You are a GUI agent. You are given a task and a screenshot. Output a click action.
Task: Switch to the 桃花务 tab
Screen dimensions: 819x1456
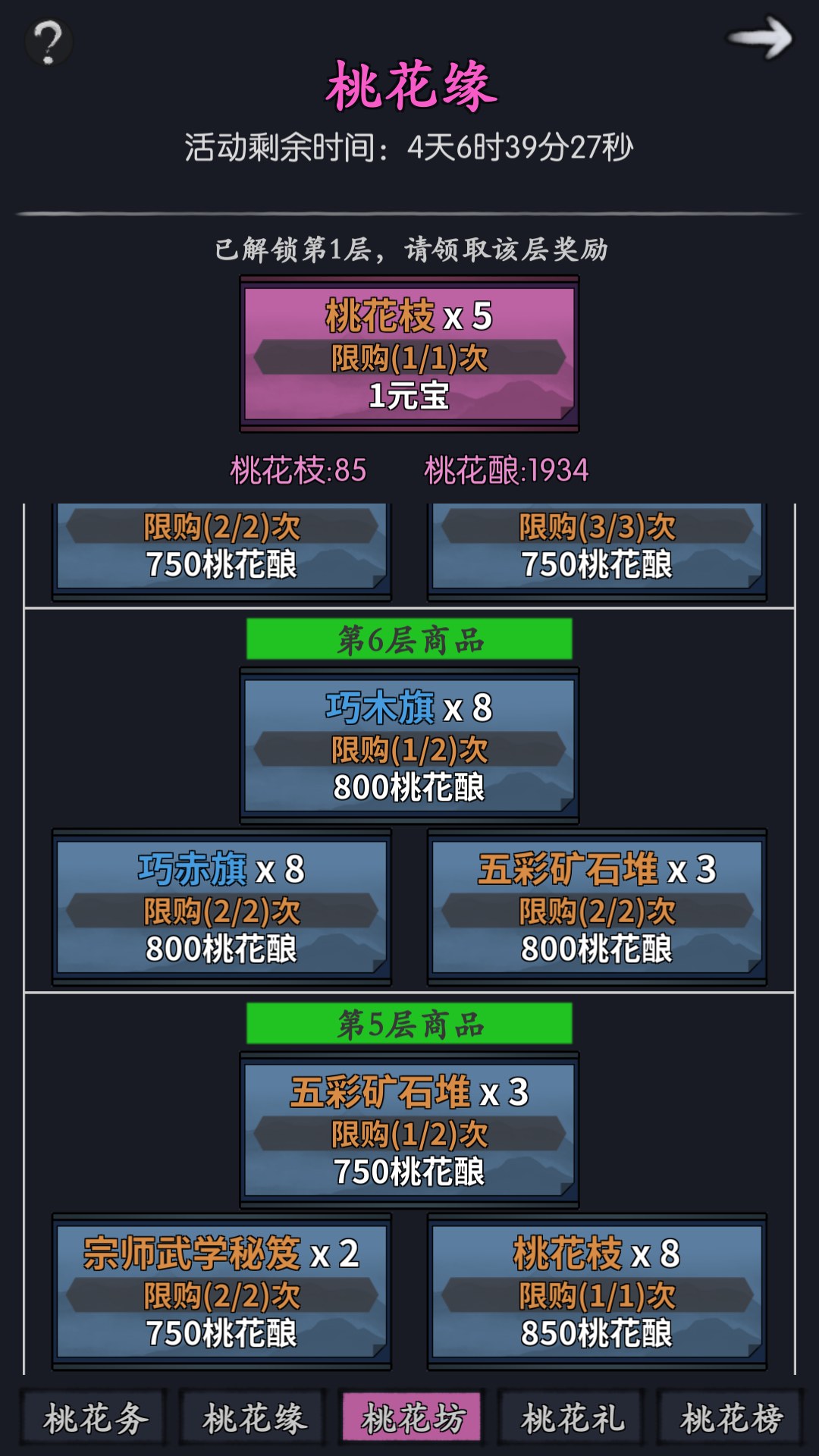pos(94,1417)
